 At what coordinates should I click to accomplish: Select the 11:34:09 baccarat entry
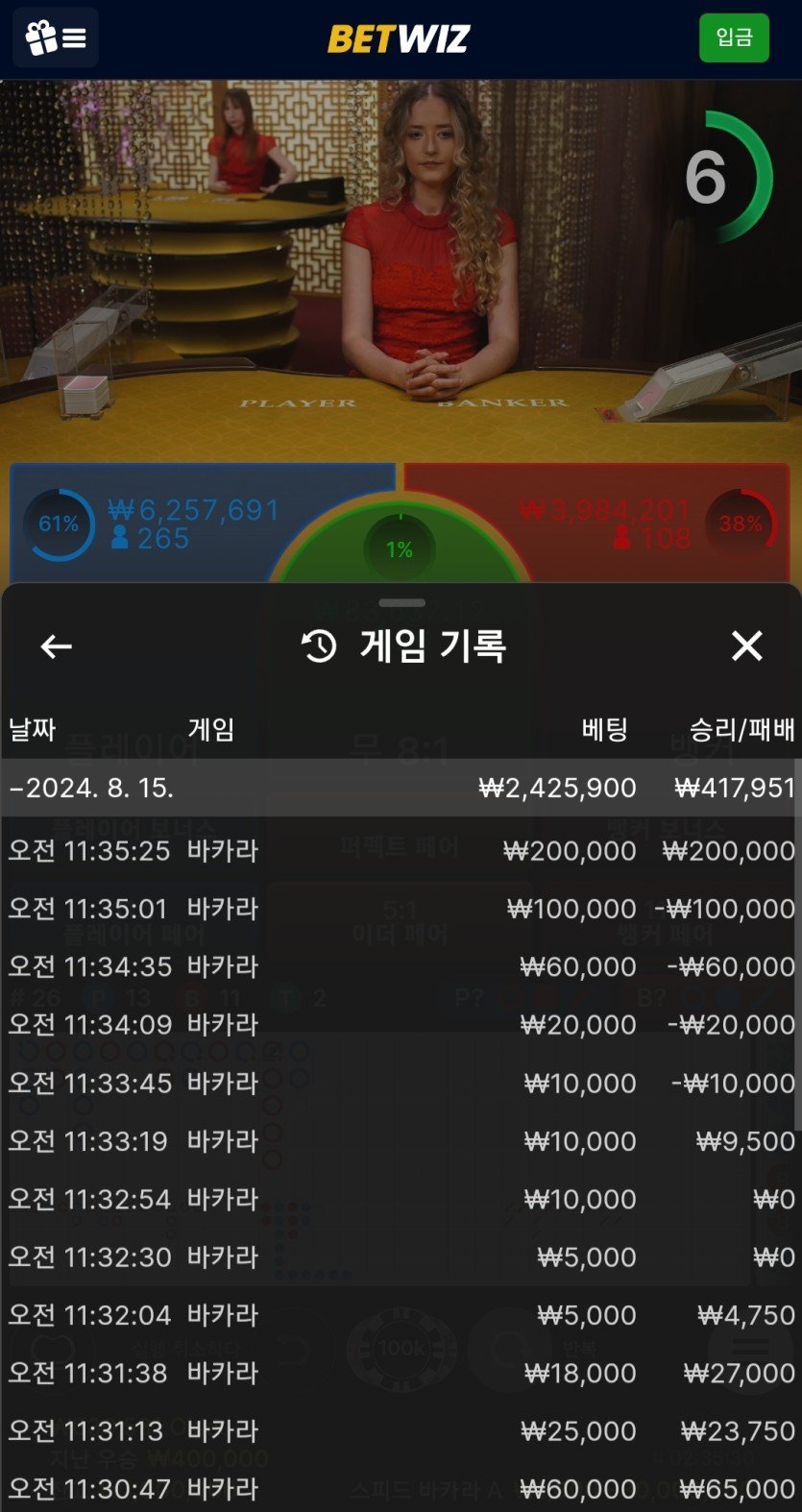401,1024
